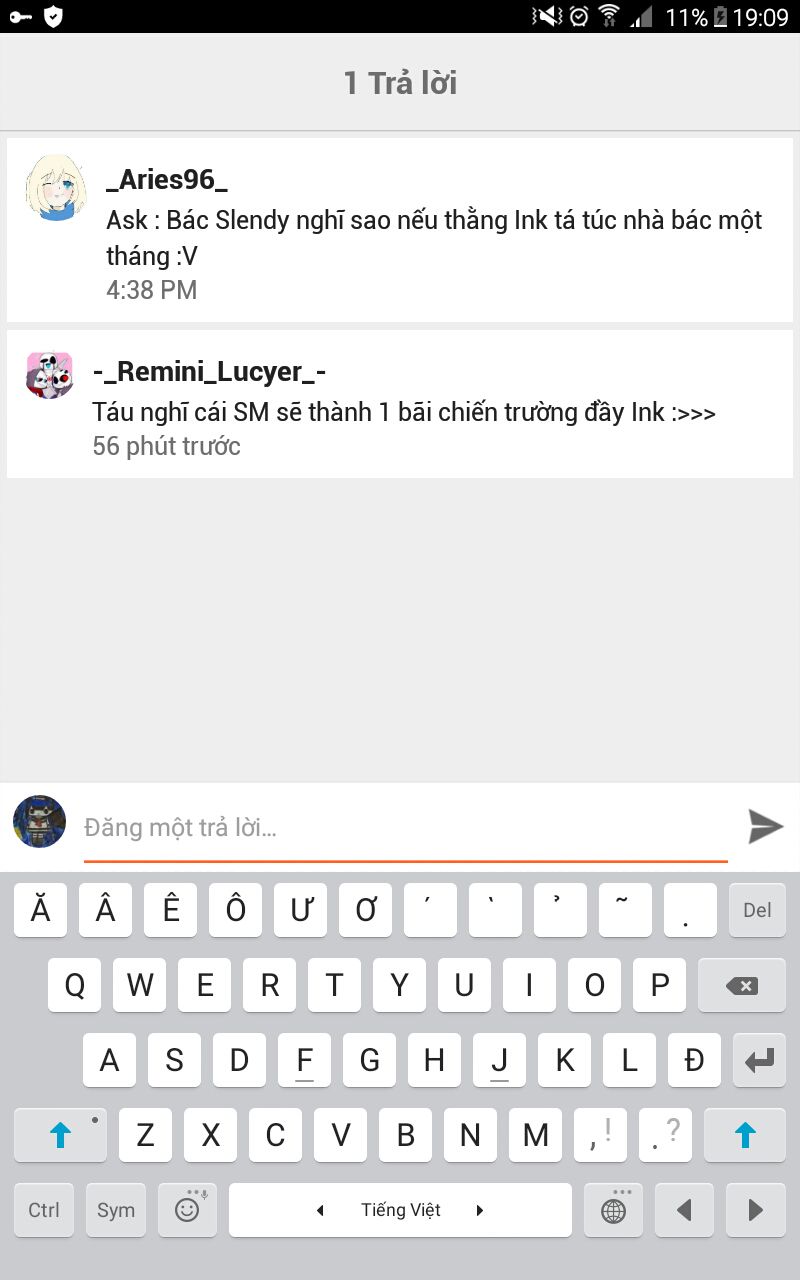This screenshot has height=1280, width=800.
Task: Tap the _Aries96_ username
Action: [x=167, y=180]
